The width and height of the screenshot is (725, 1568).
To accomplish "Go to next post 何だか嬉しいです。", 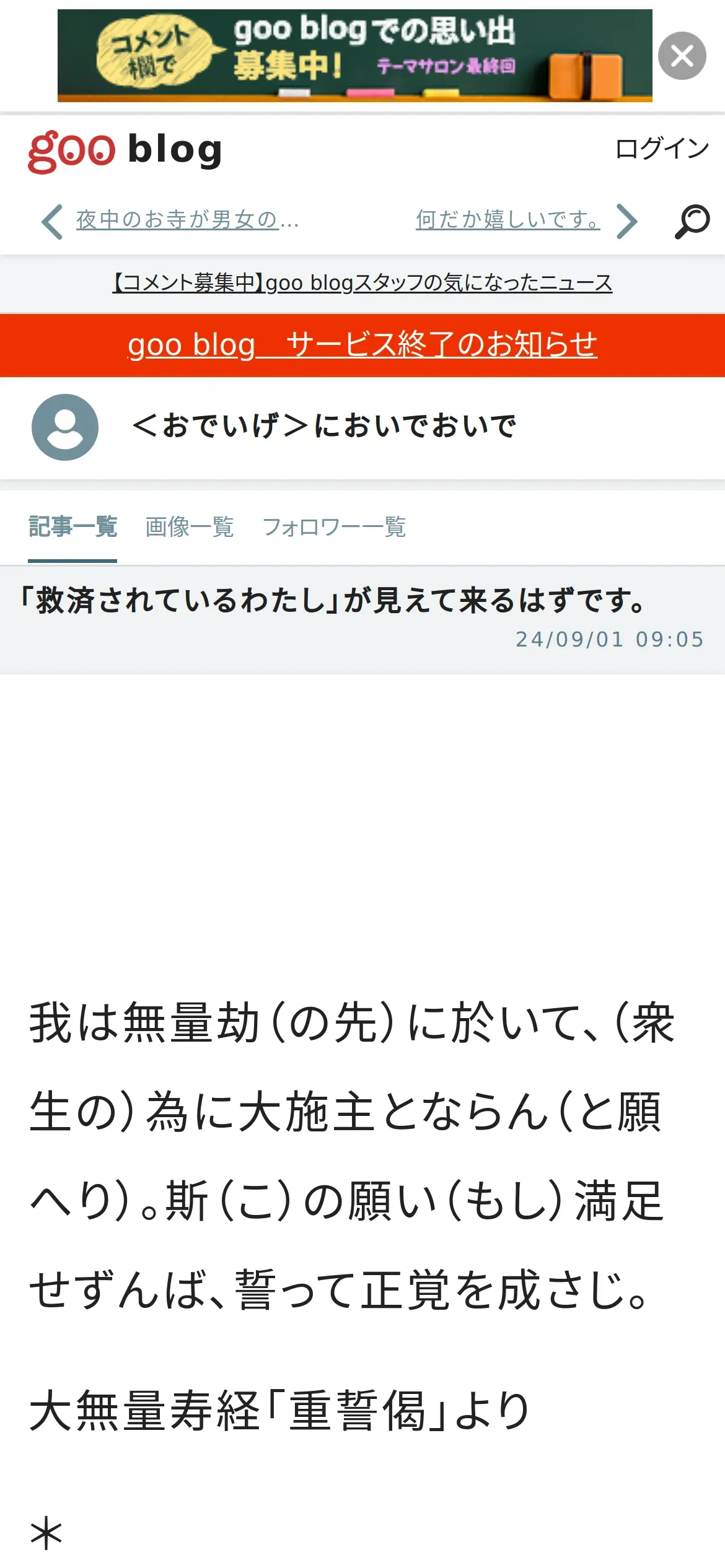I will (507, 219).
